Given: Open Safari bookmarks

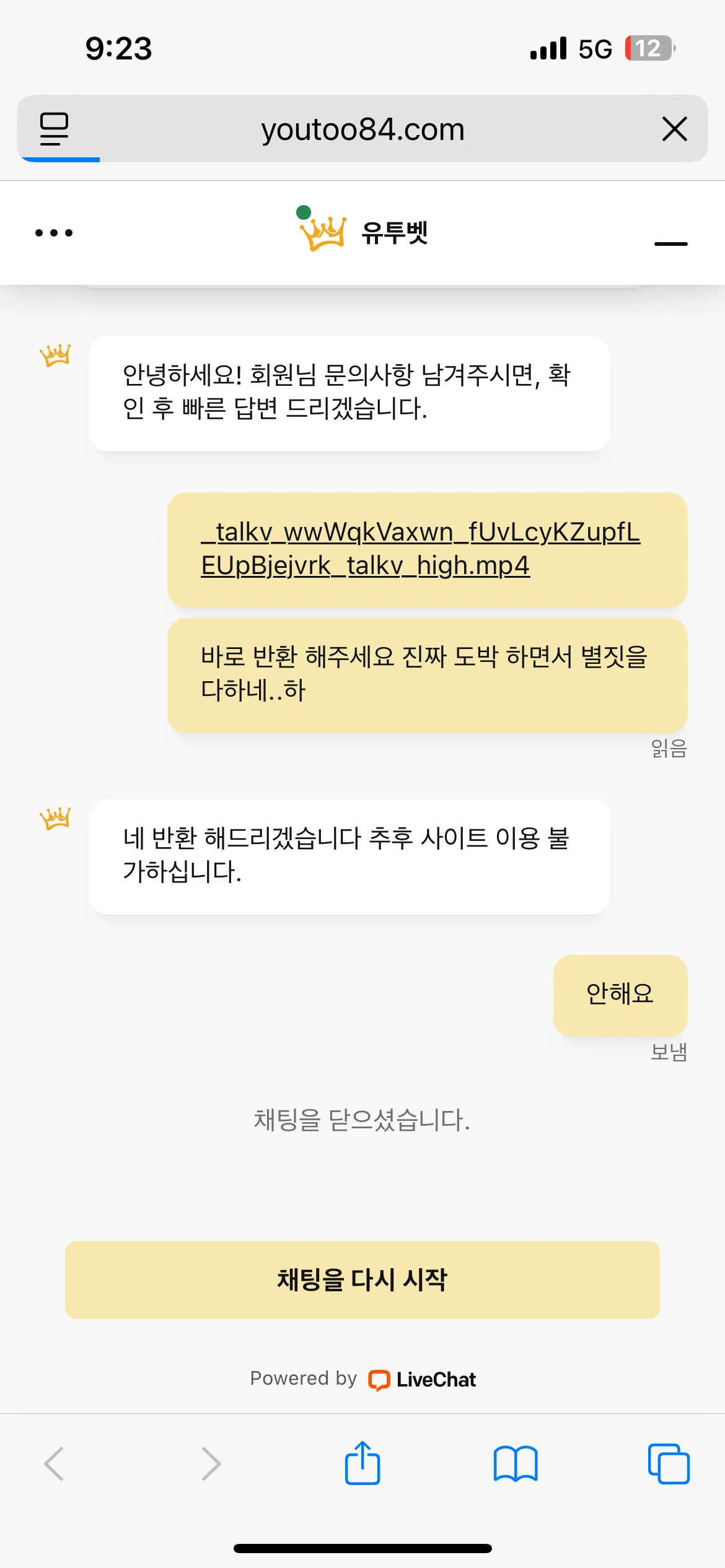Looking at the screenshot, I should (x=516, y=1464).
